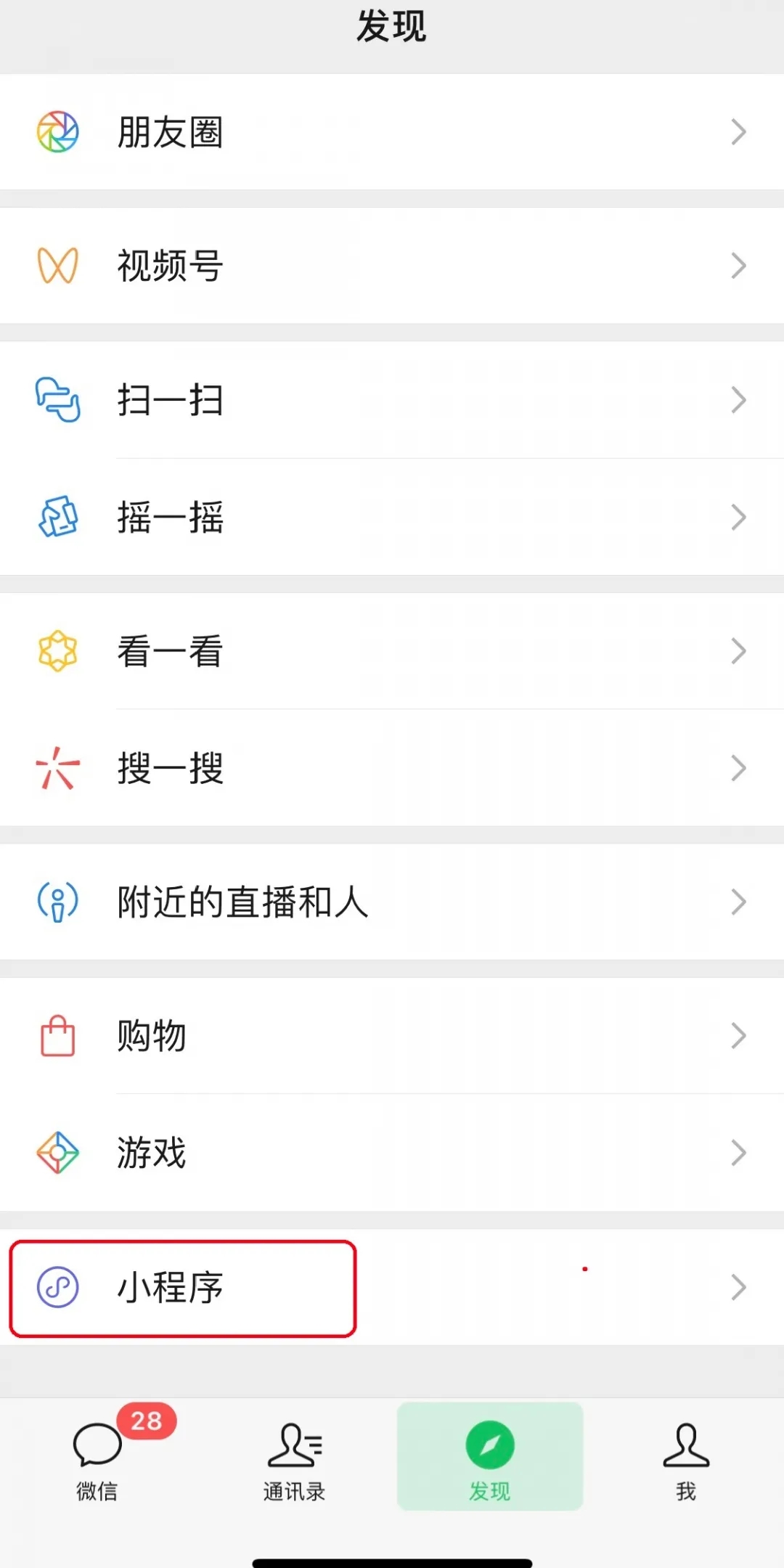The width and height of the screenshot is (784, 1568).
Task: Open 摇一摇 shake feature
Action: pos(392,518)
